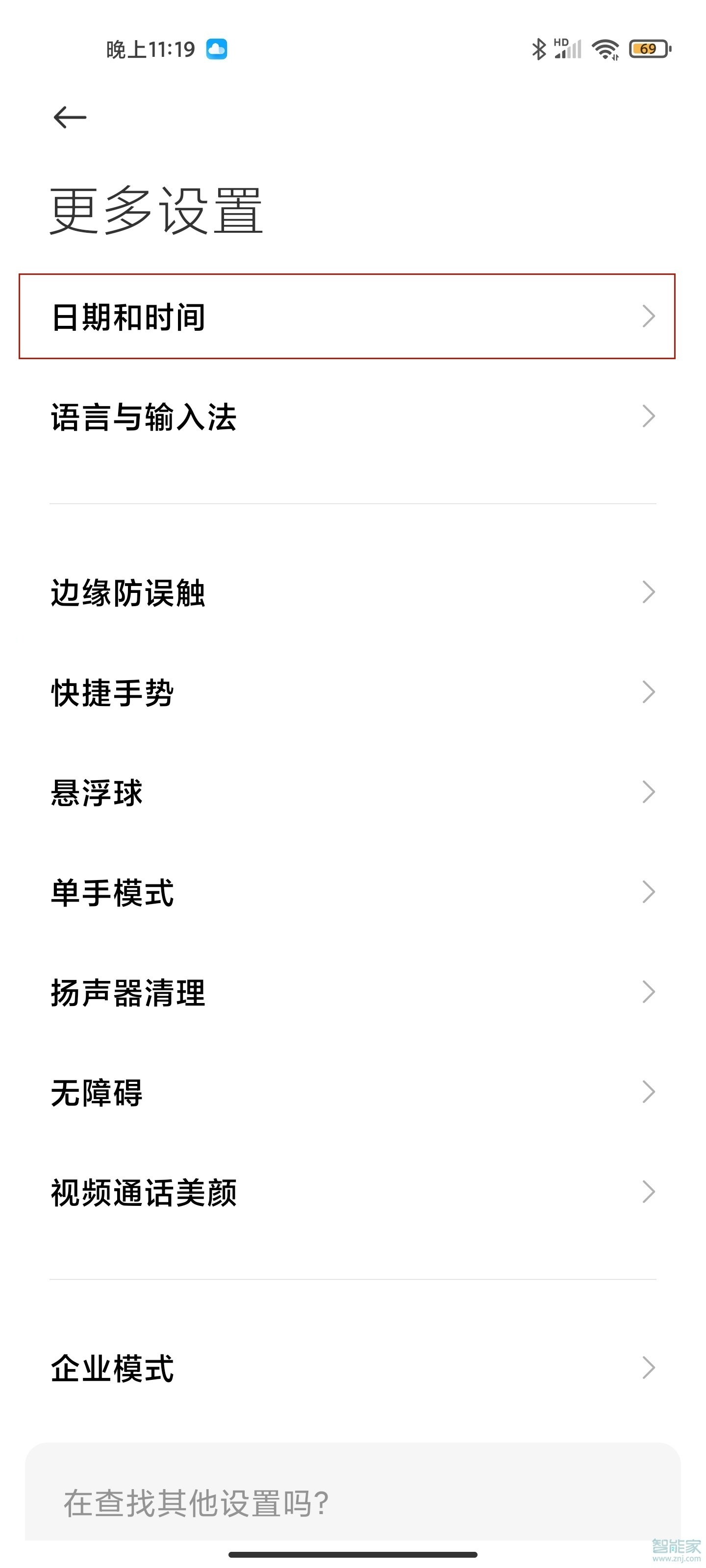Viewport: 706px width, 1568px height.
Task: Tap the Bluetooth icon in the status bar
Action: click(538, 49)
